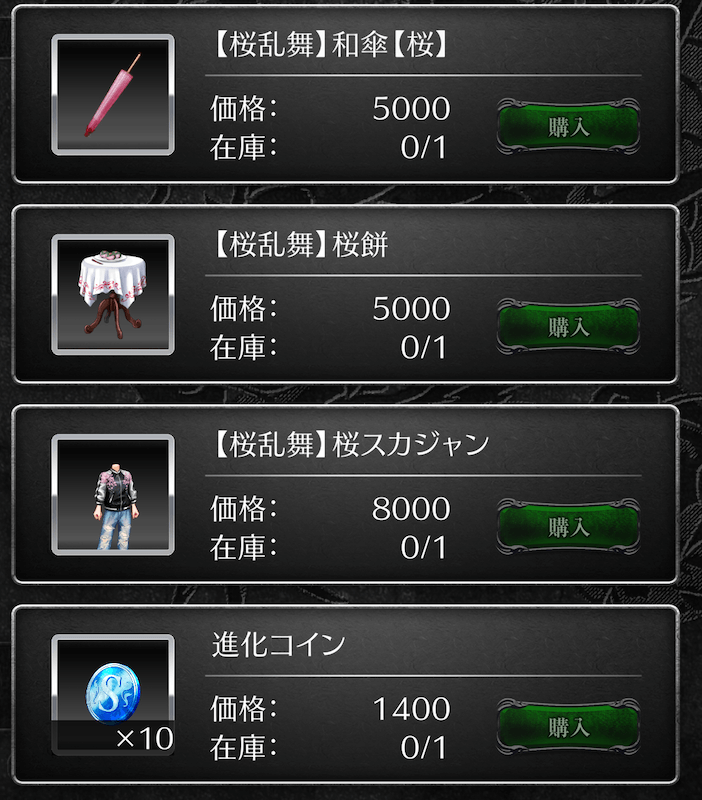
Task: Tap 購入 for 和傘【桜】
Action: tap(569, 127)
